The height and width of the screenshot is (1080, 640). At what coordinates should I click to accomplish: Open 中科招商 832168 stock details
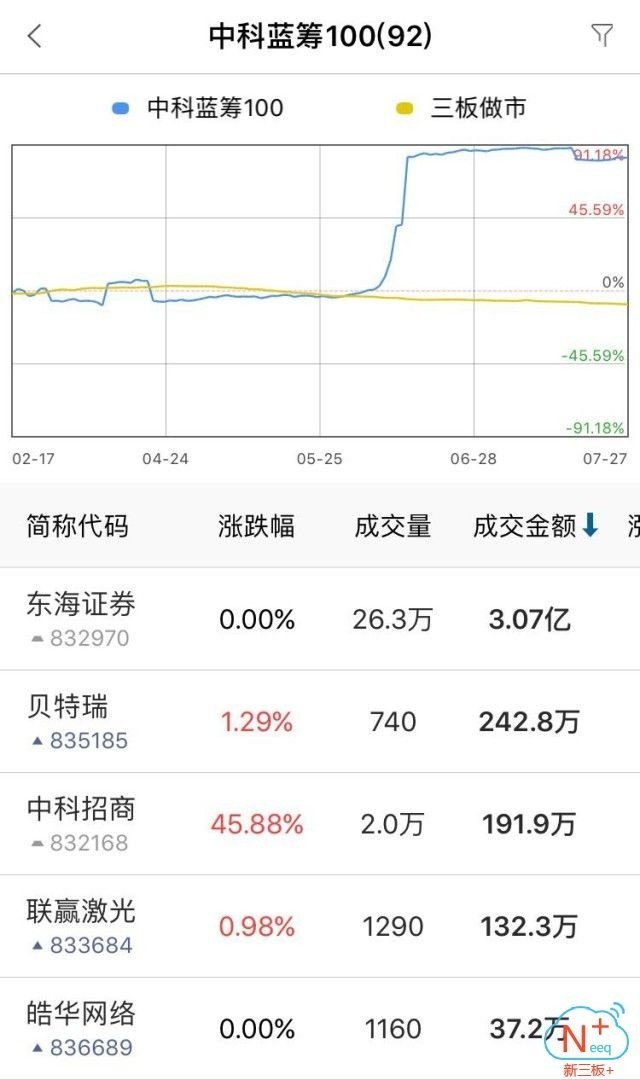(x=320, y=824)
